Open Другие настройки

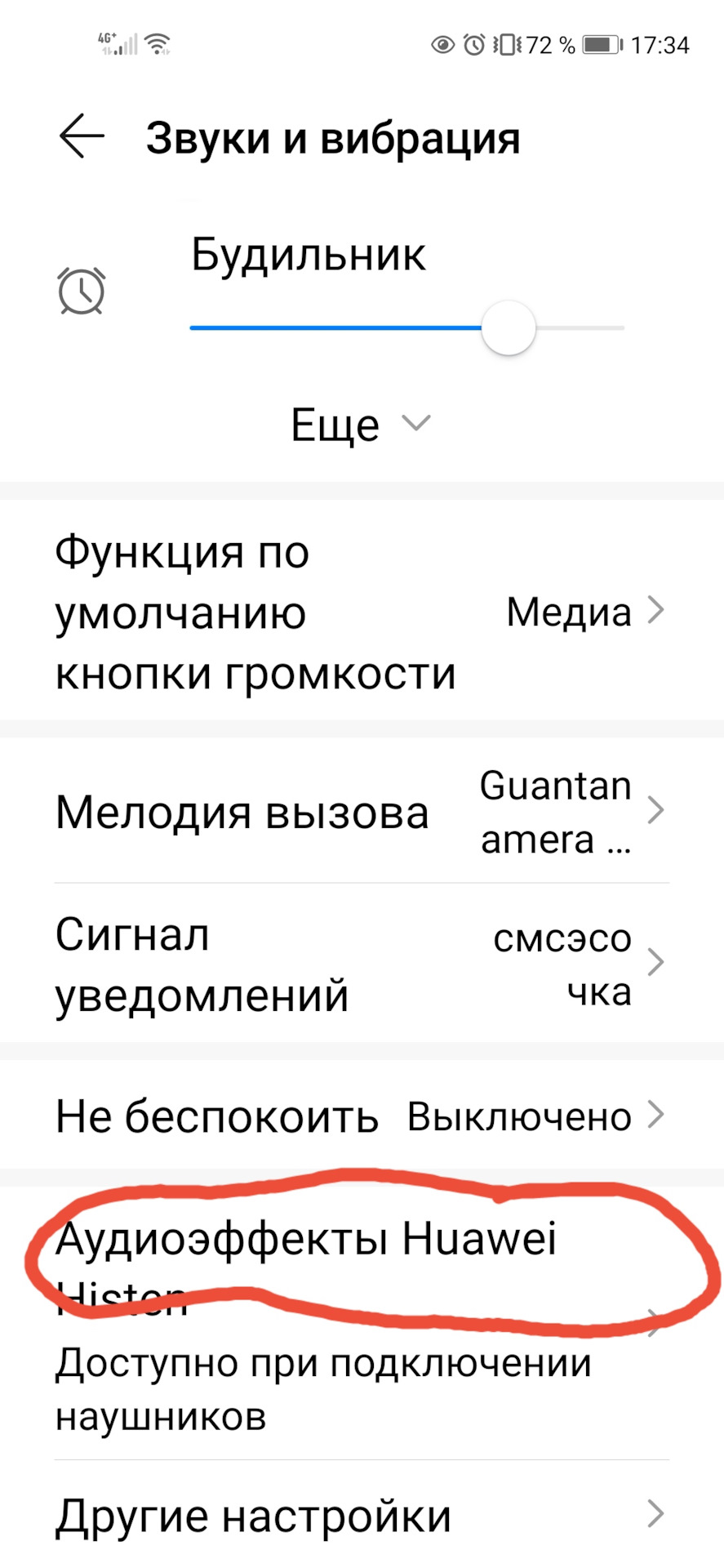[361, 1516]
